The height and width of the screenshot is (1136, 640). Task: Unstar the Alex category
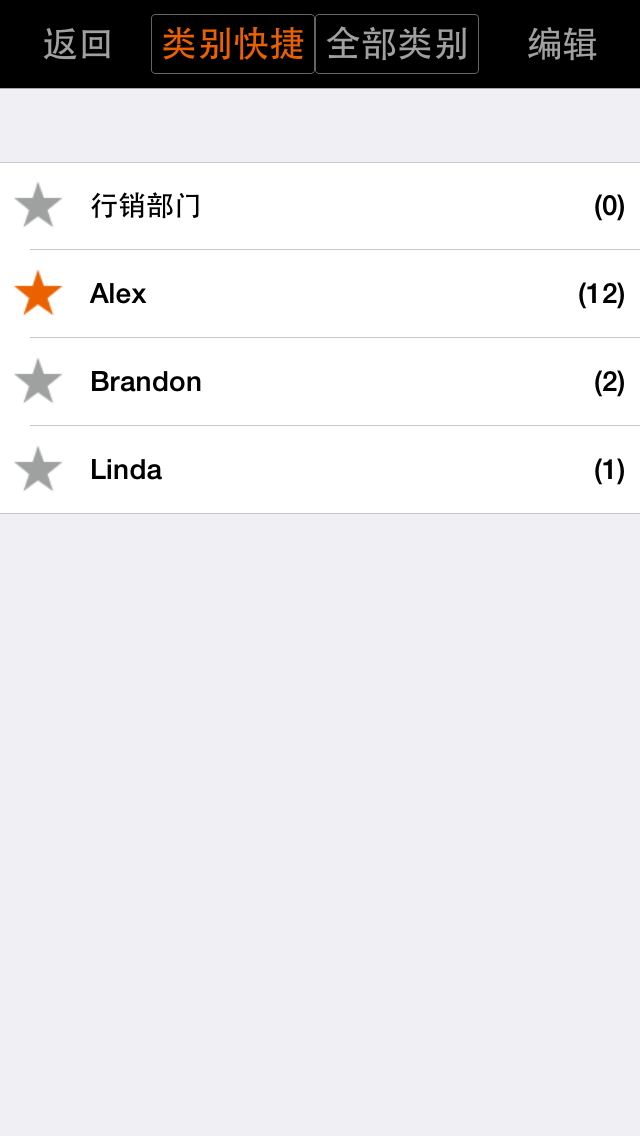[x=38, y=294]
